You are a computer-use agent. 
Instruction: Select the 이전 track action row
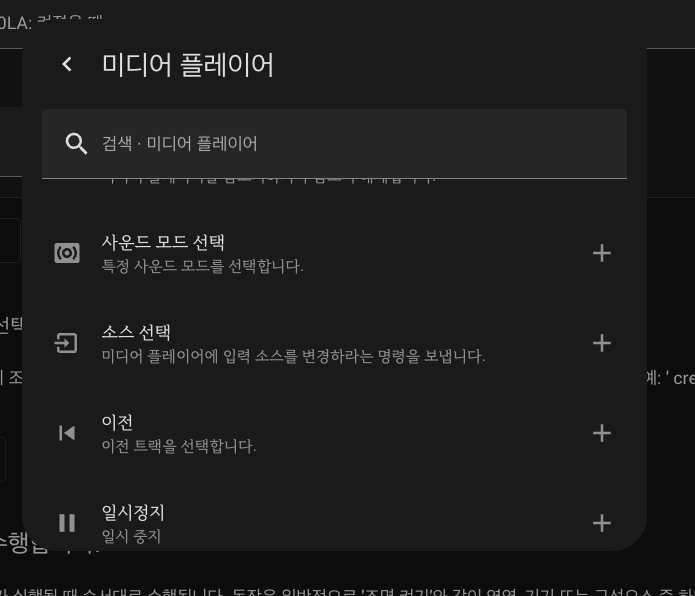pyautogui.click(x=300, y=433)
